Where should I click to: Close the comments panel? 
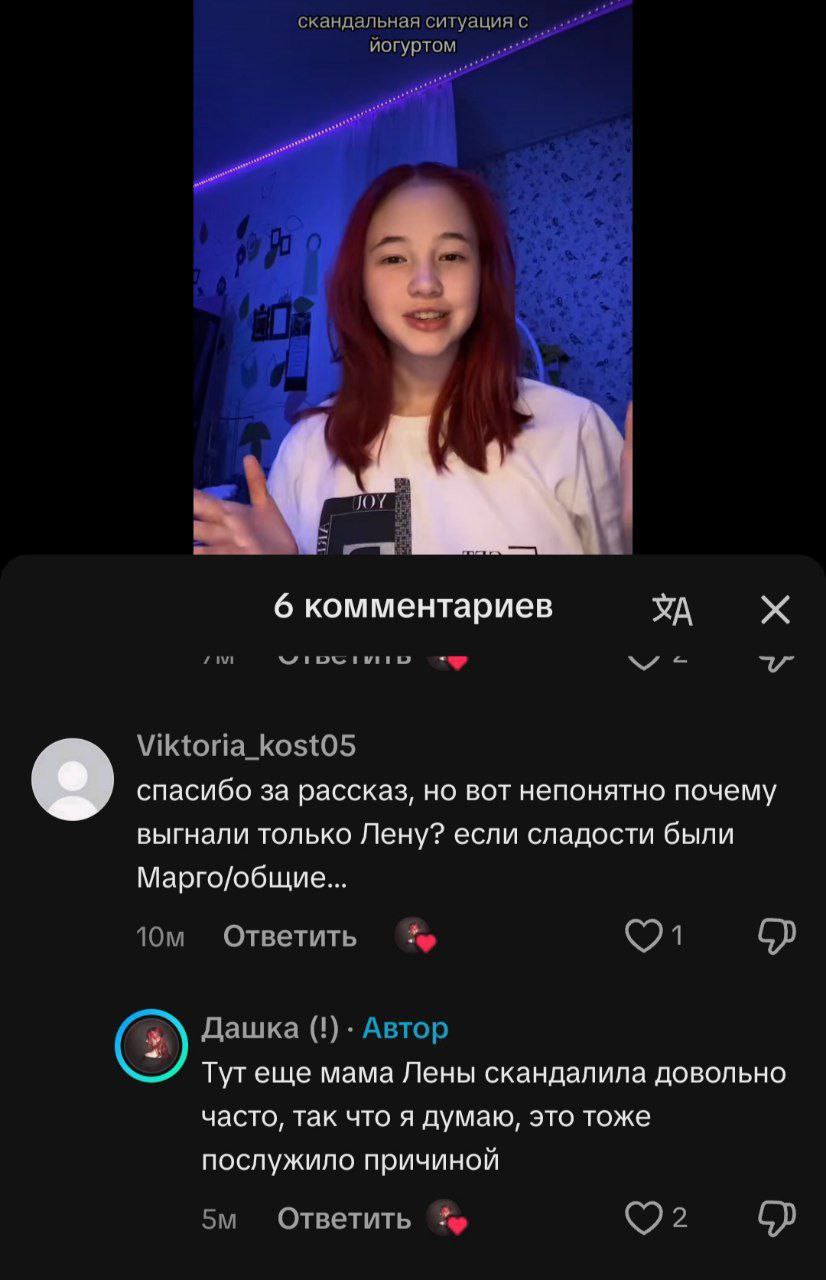[x=775, y=609]
